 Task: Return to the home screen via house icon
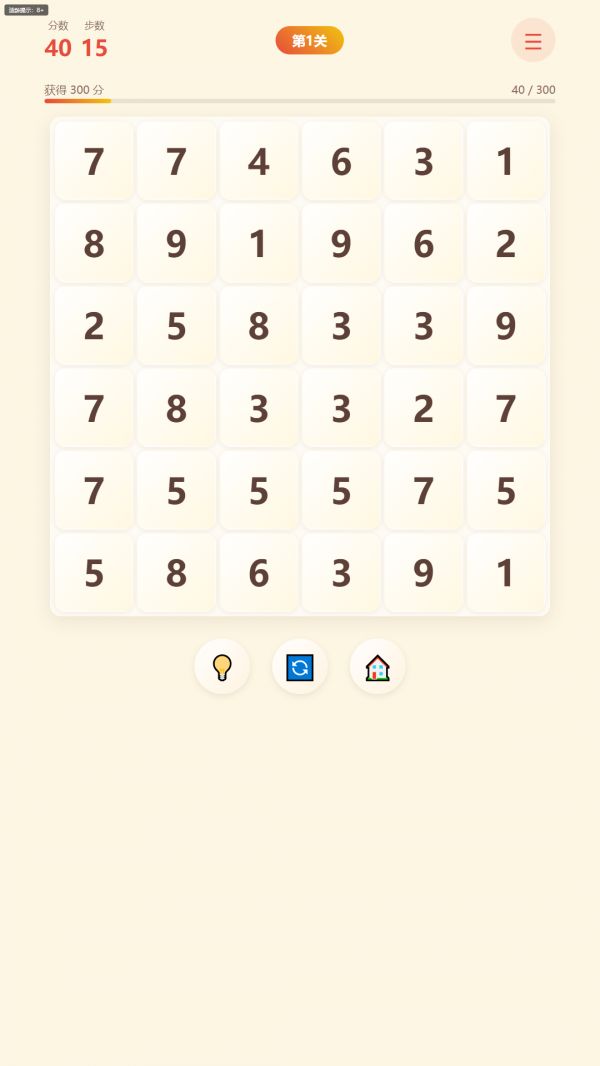click(x=377, y=667)
